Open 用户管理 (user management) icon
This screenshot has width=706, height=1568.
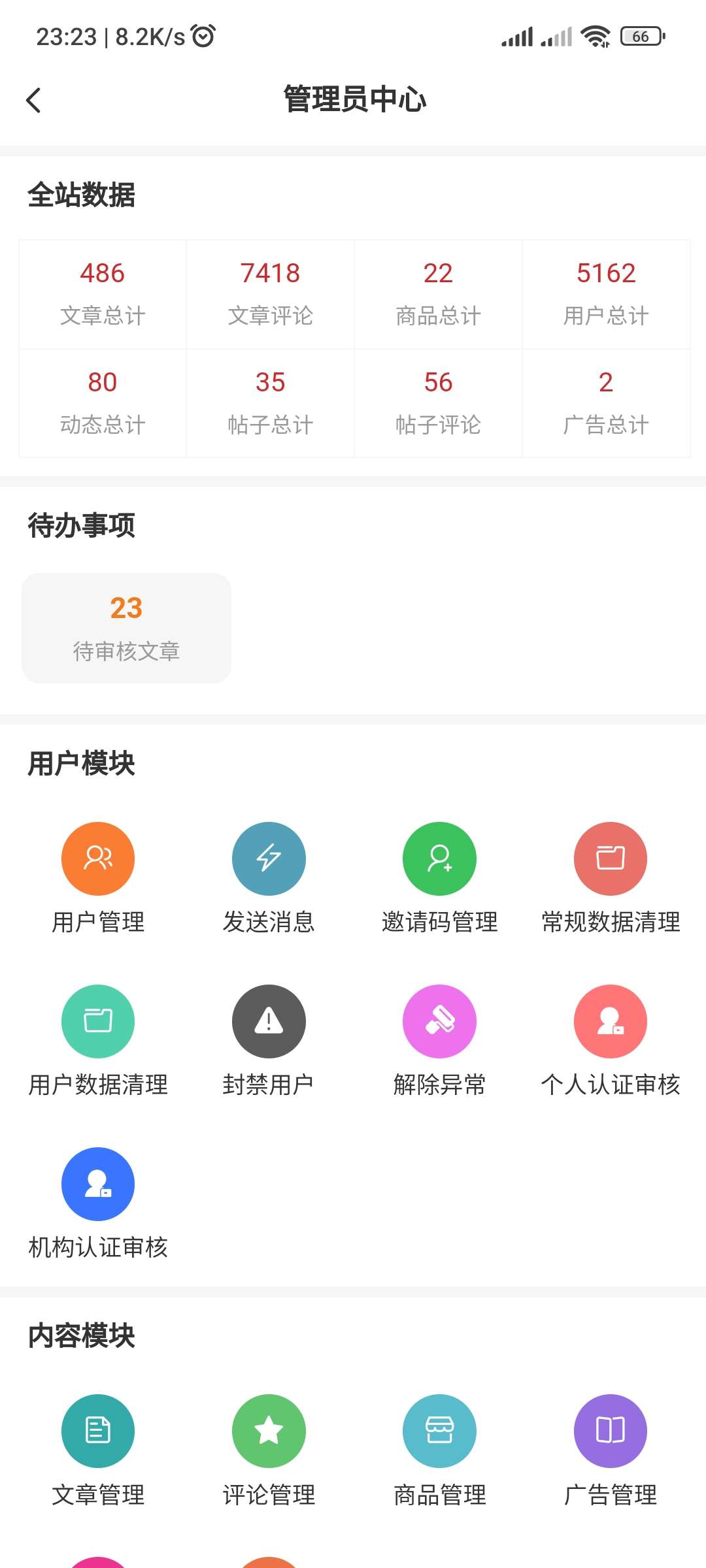[x=97, y=858]
